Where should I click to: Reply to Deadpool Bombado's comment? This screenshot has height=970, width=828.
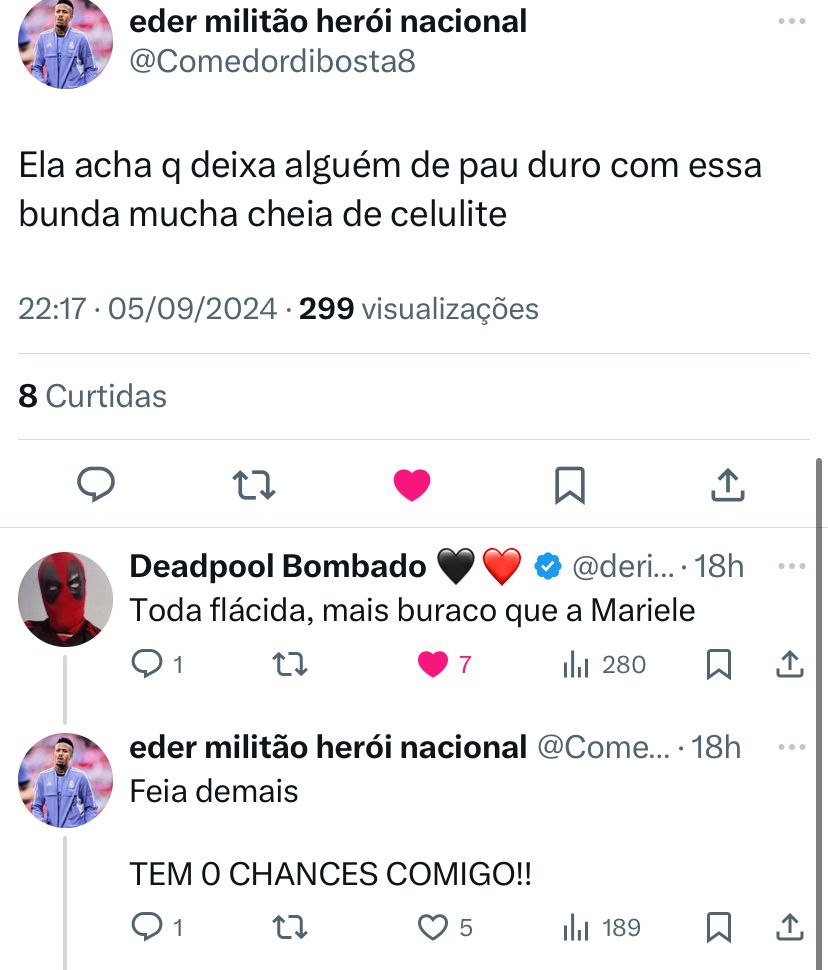click(x=147, y=664)
